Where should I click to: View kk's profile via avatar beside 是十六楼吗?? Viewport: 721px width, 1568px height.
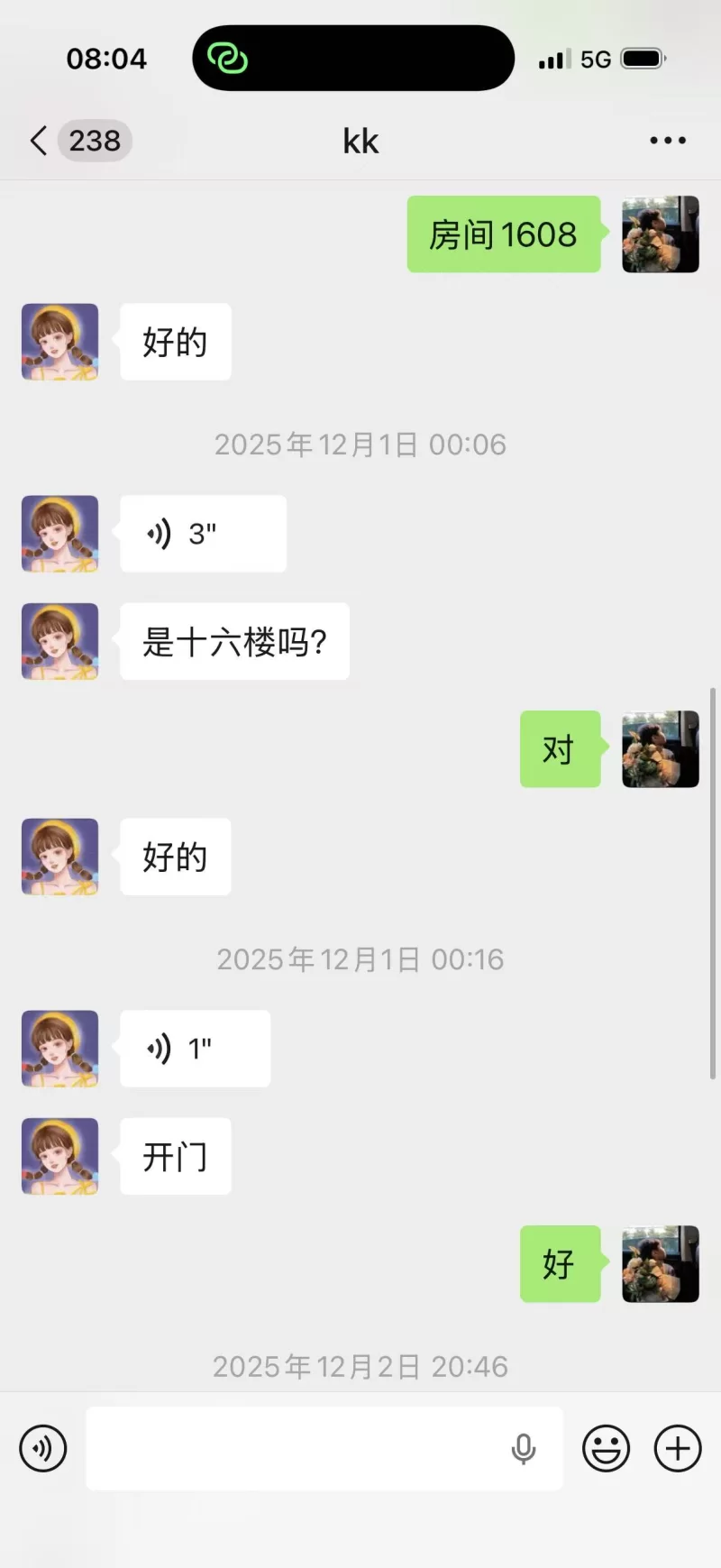tap(59, 641)
